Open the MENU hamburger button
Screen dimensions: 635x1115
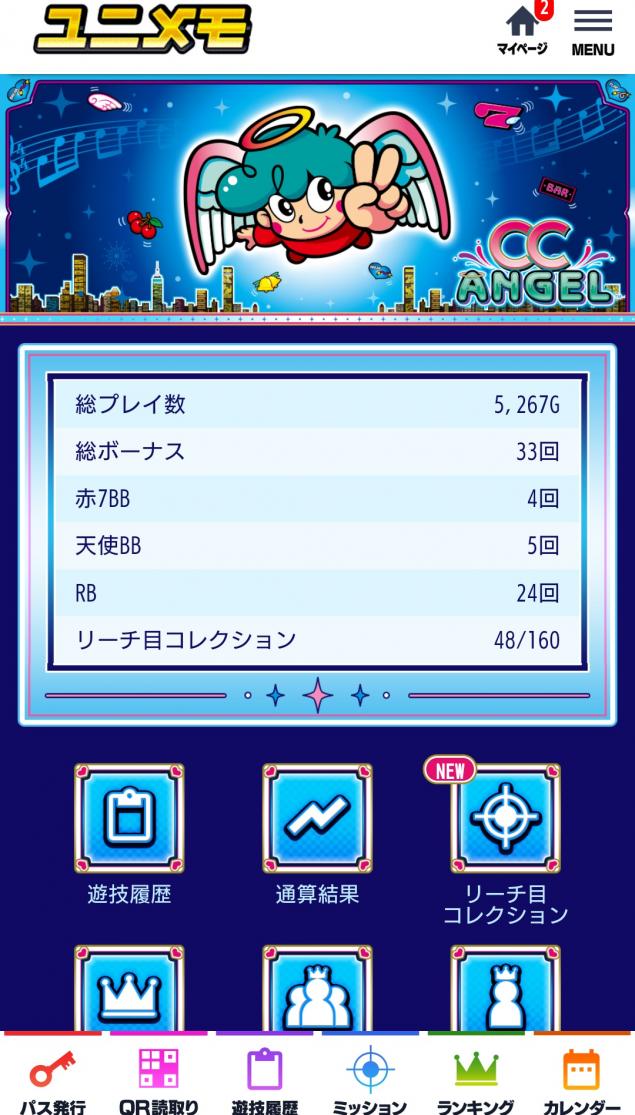pyautogui.click(x=593, y=30)
